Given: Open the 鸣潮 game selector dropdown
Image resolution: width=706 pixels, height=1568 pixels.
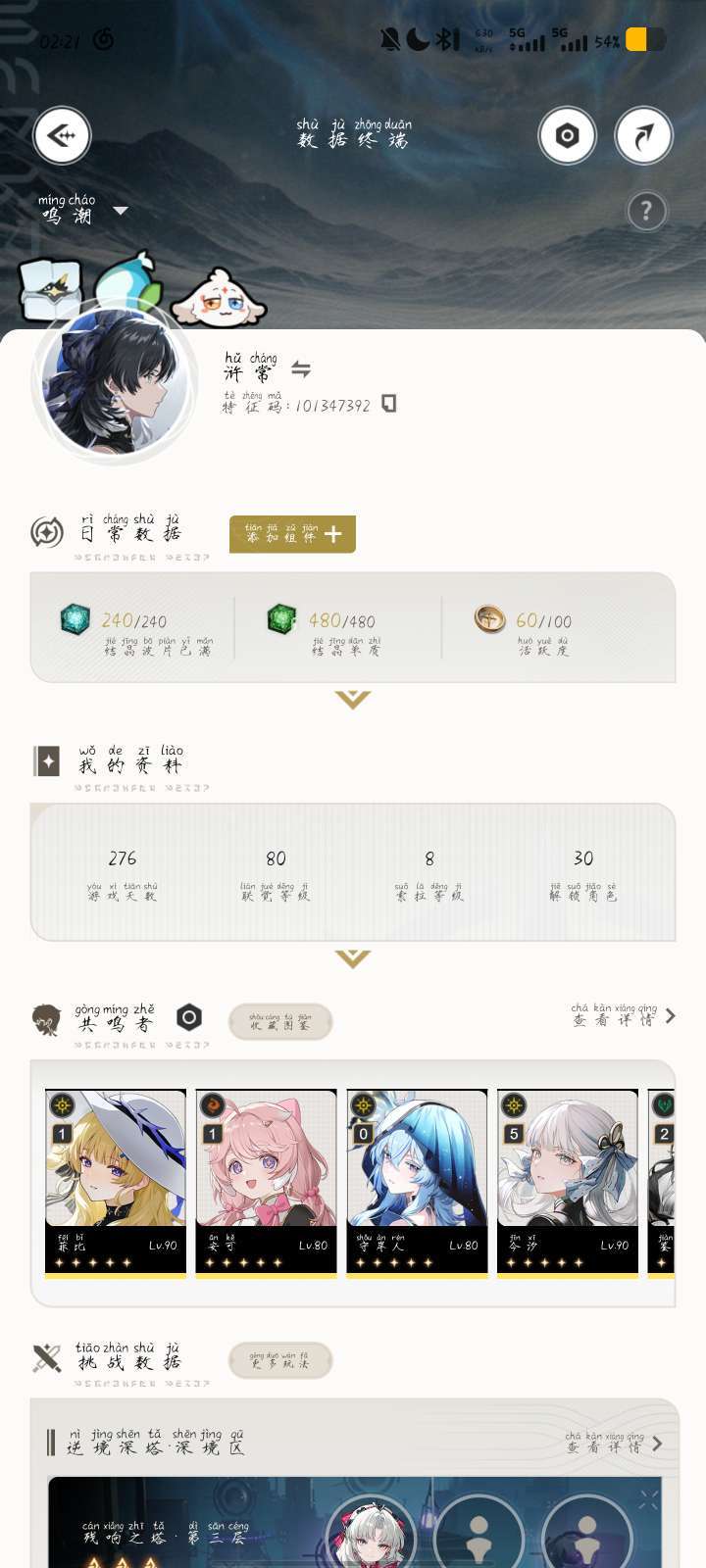Looking at the screenshot, I should [83, 210].
